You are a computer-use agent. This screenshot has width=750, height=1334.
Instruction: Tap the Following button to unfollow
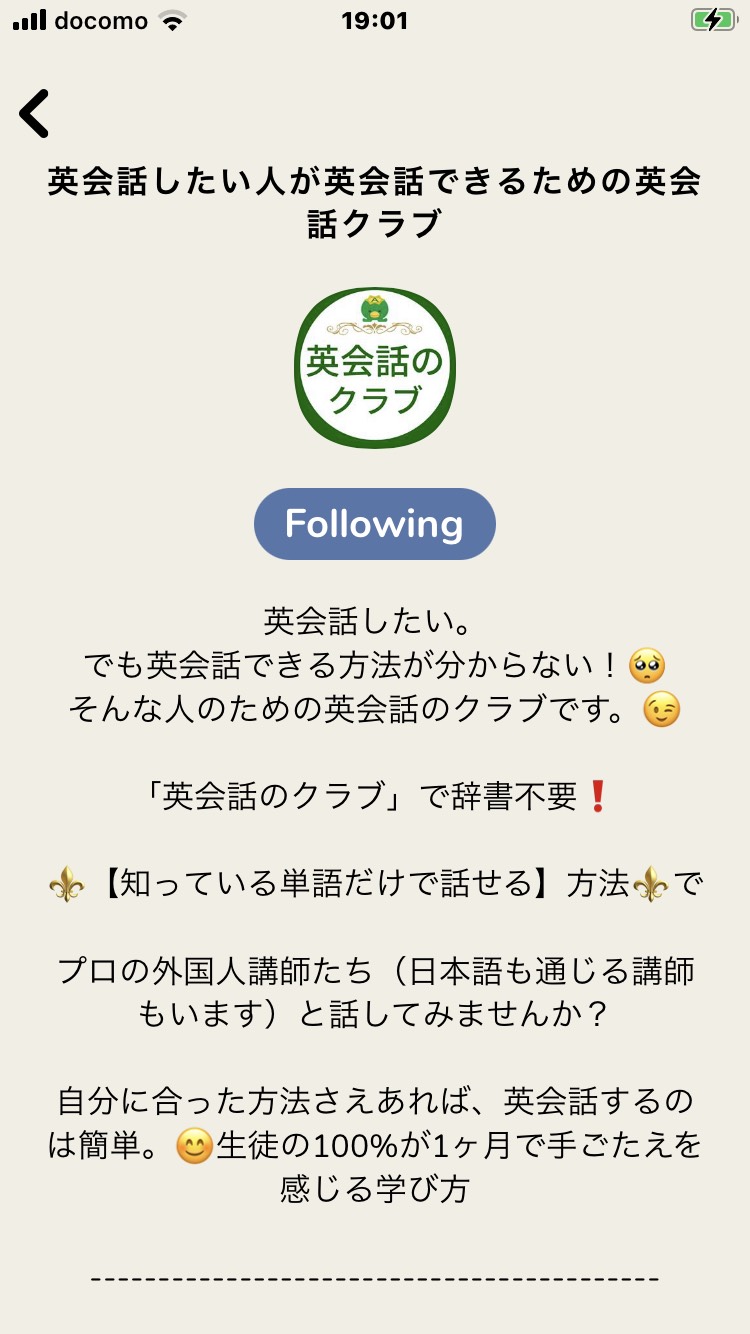375,524
